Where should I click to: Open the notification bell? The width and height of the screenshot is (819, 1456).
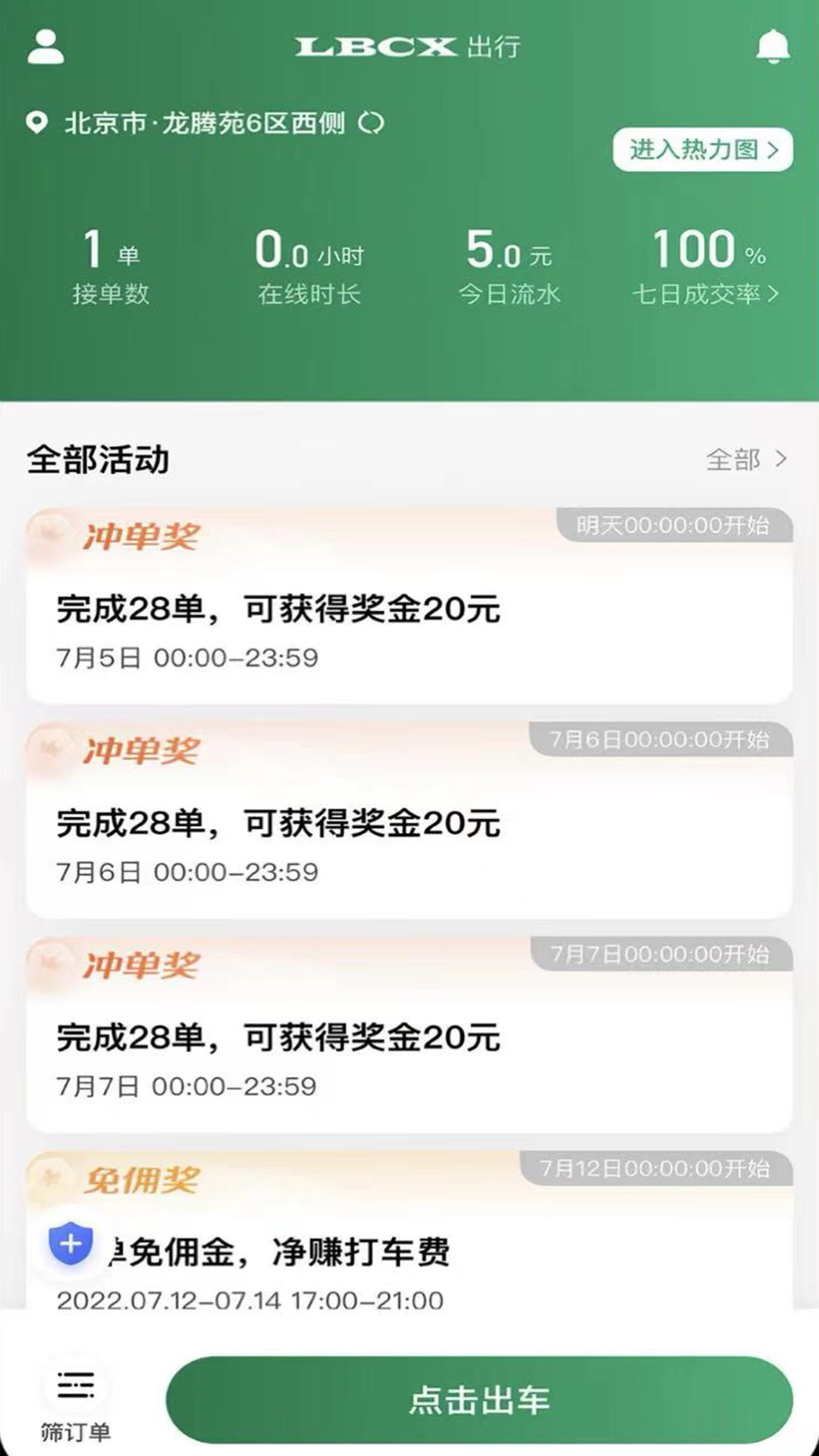click(773, 45)
